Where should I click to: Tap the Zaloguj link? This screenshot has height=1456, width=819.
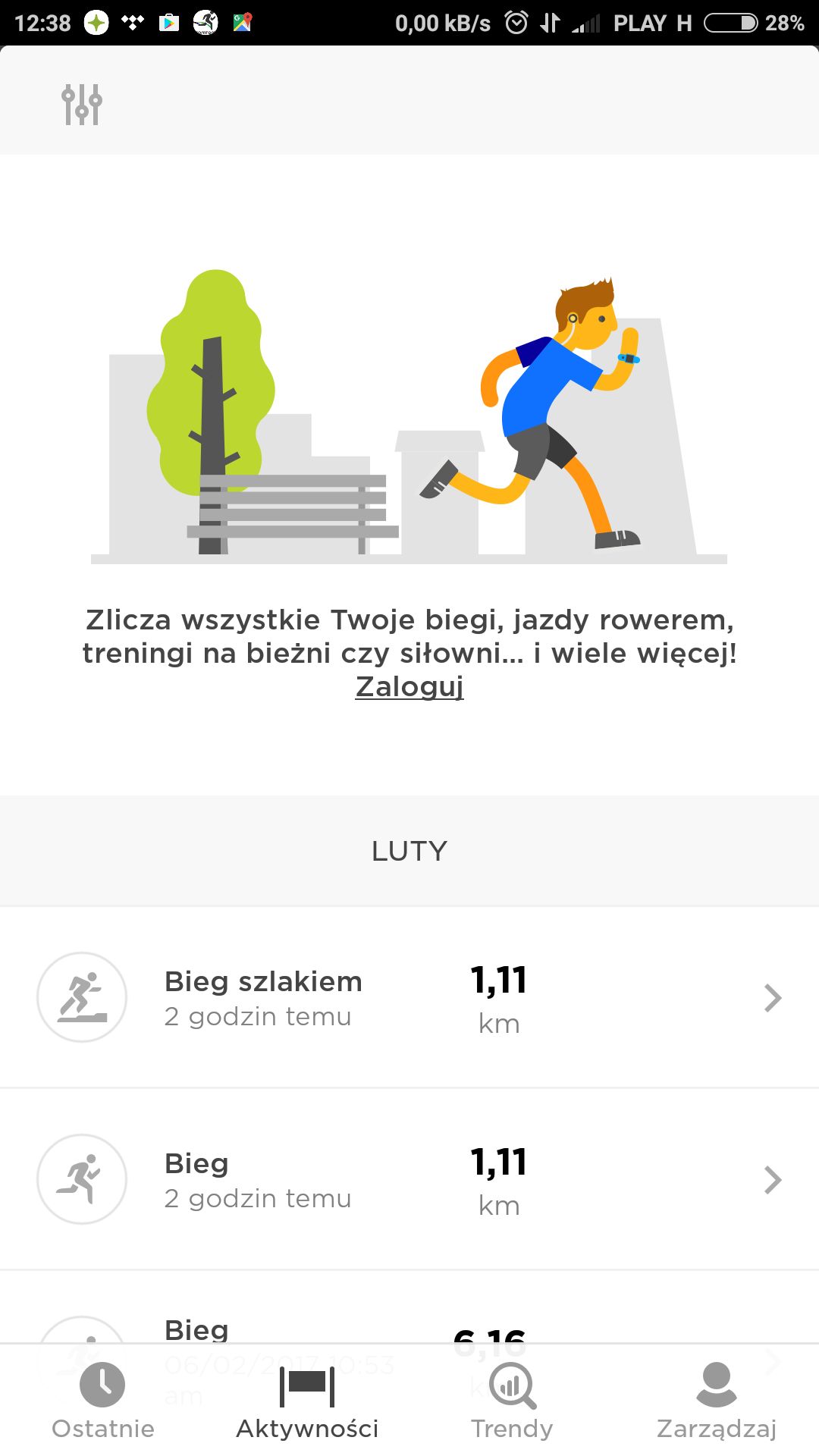click(x=409, y=686)
